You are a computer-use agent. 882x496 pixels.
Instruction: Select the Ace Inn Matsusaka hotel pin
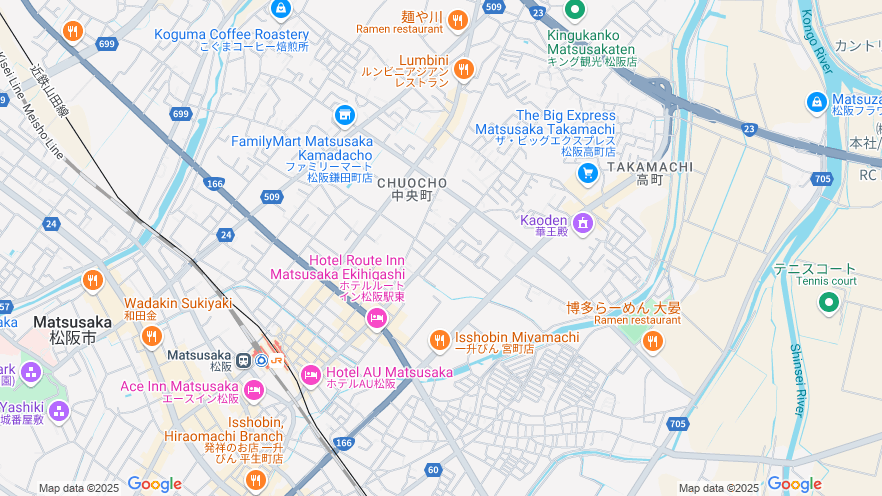(254, 389)
